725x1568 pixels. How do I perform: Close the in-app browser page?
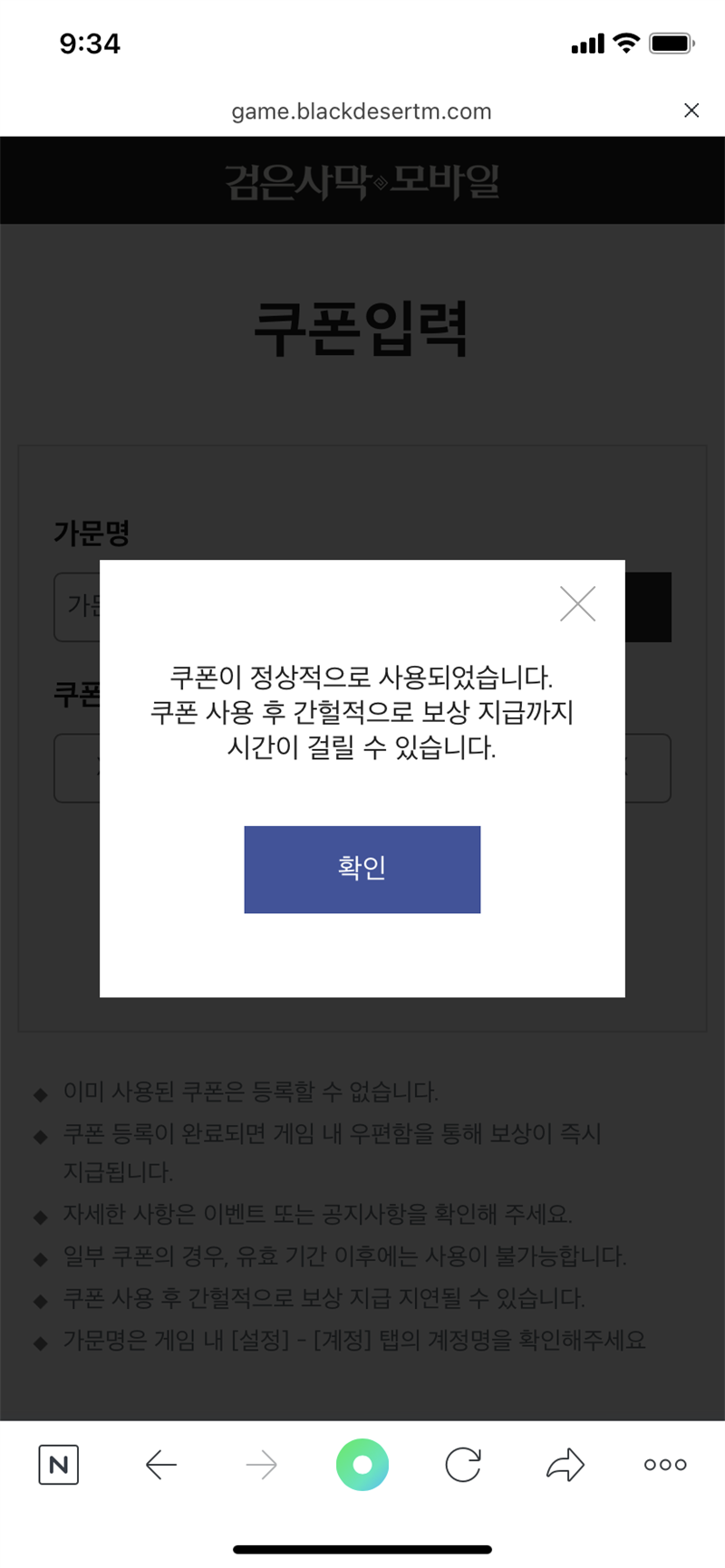691,111
